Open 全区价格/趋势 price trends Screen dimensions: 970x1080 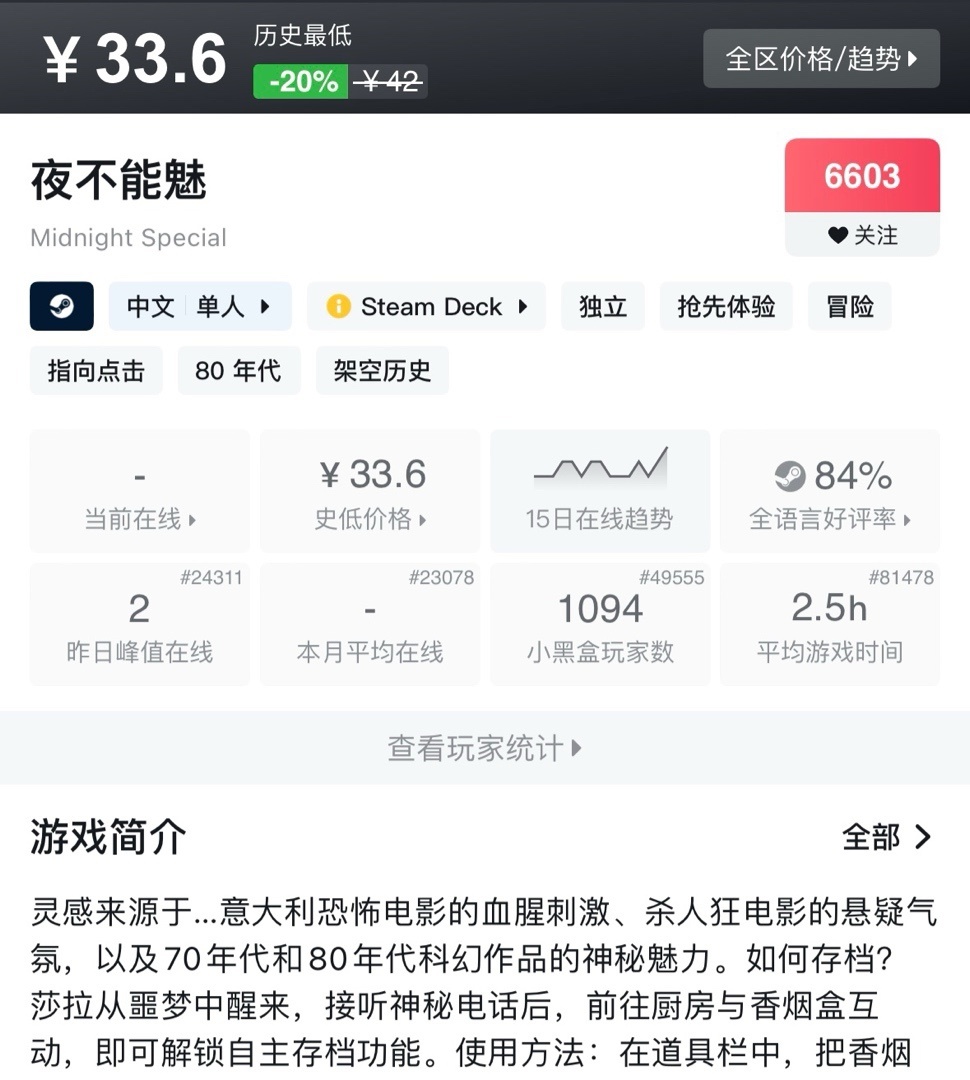(x=821, y=59)
